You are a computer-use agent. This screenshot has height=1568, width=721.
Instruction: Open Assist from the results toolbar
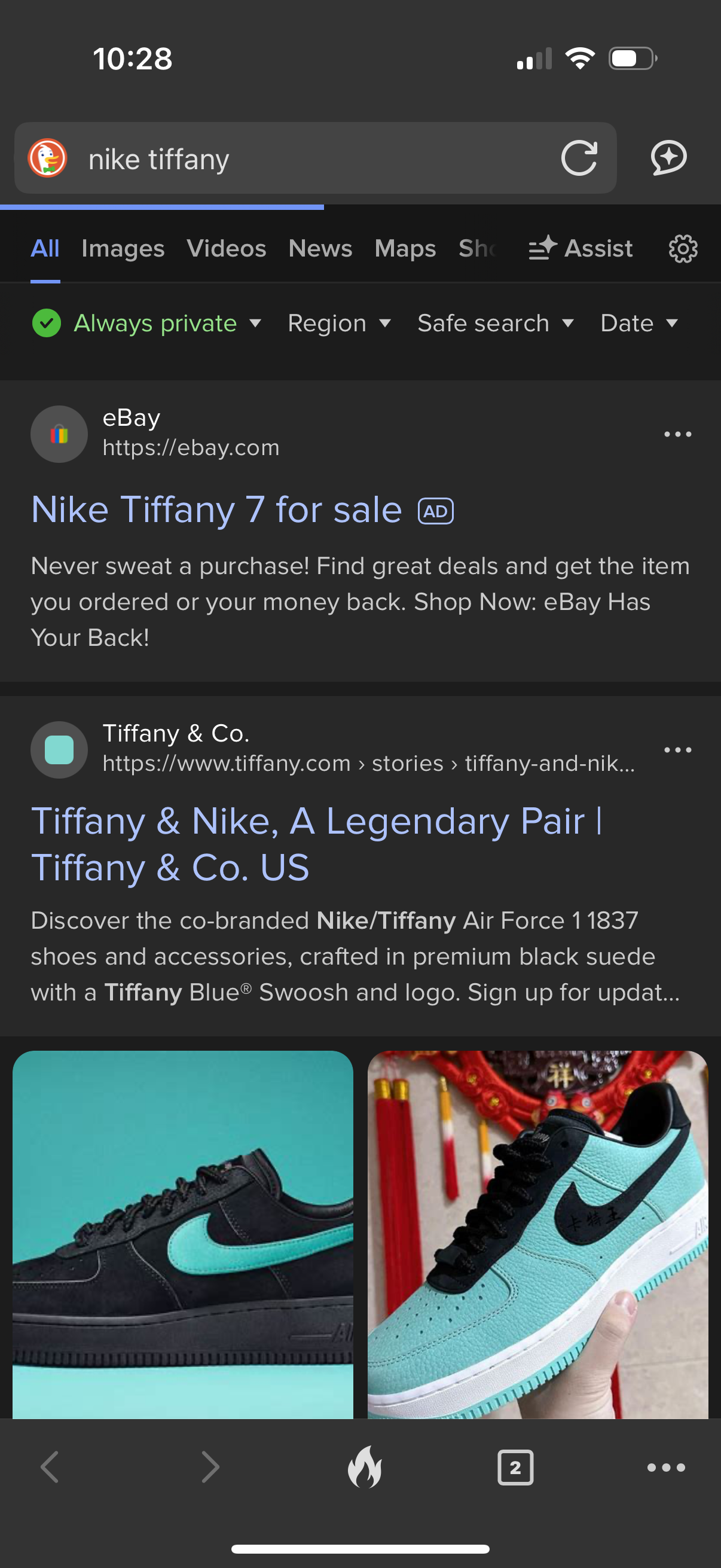click(x=581, y=248)
